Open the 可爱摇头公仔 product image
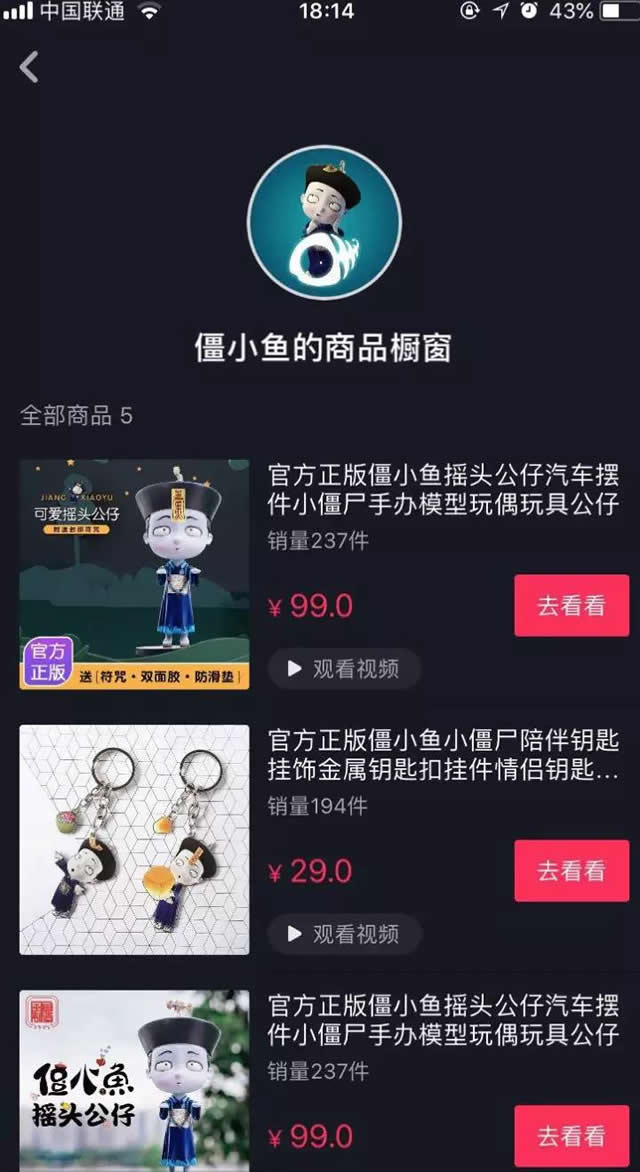 pyautogui.click(x=135, y=574)
